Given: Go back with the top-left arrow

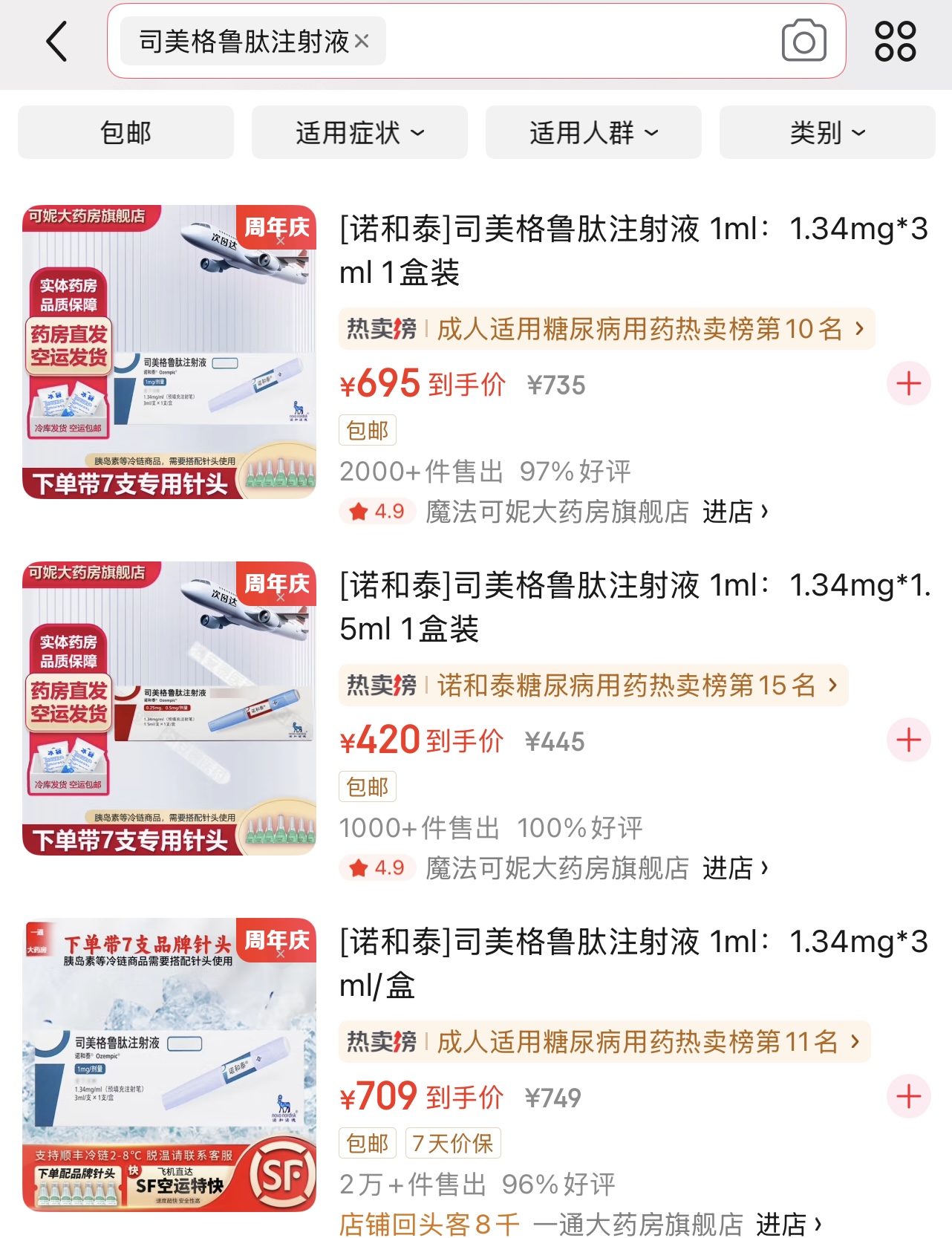Looking at the screenshot, I should 56,42.
